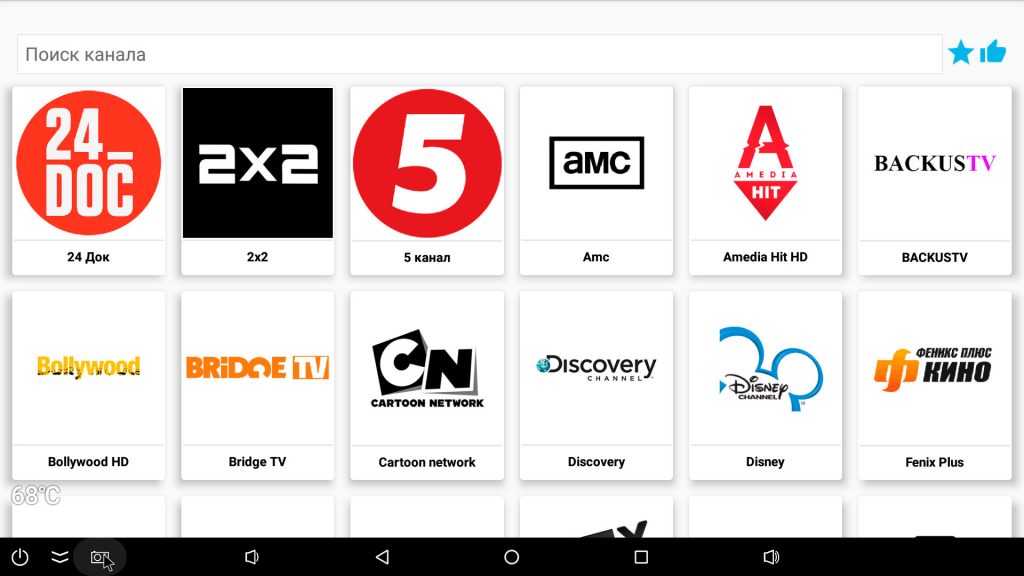The height and width of the screenshot is (576, 1024).
Task: Open the Amc channel tile
Action: click(596, 180)
